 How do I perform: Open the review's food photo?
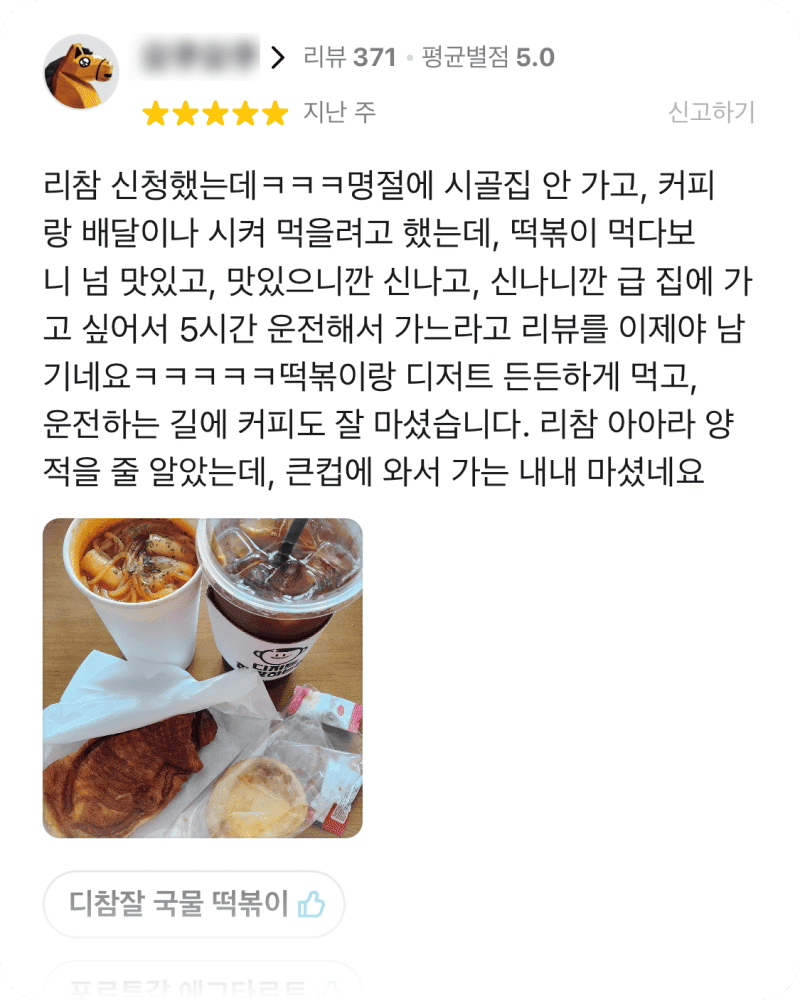click(x=202, y=678)
